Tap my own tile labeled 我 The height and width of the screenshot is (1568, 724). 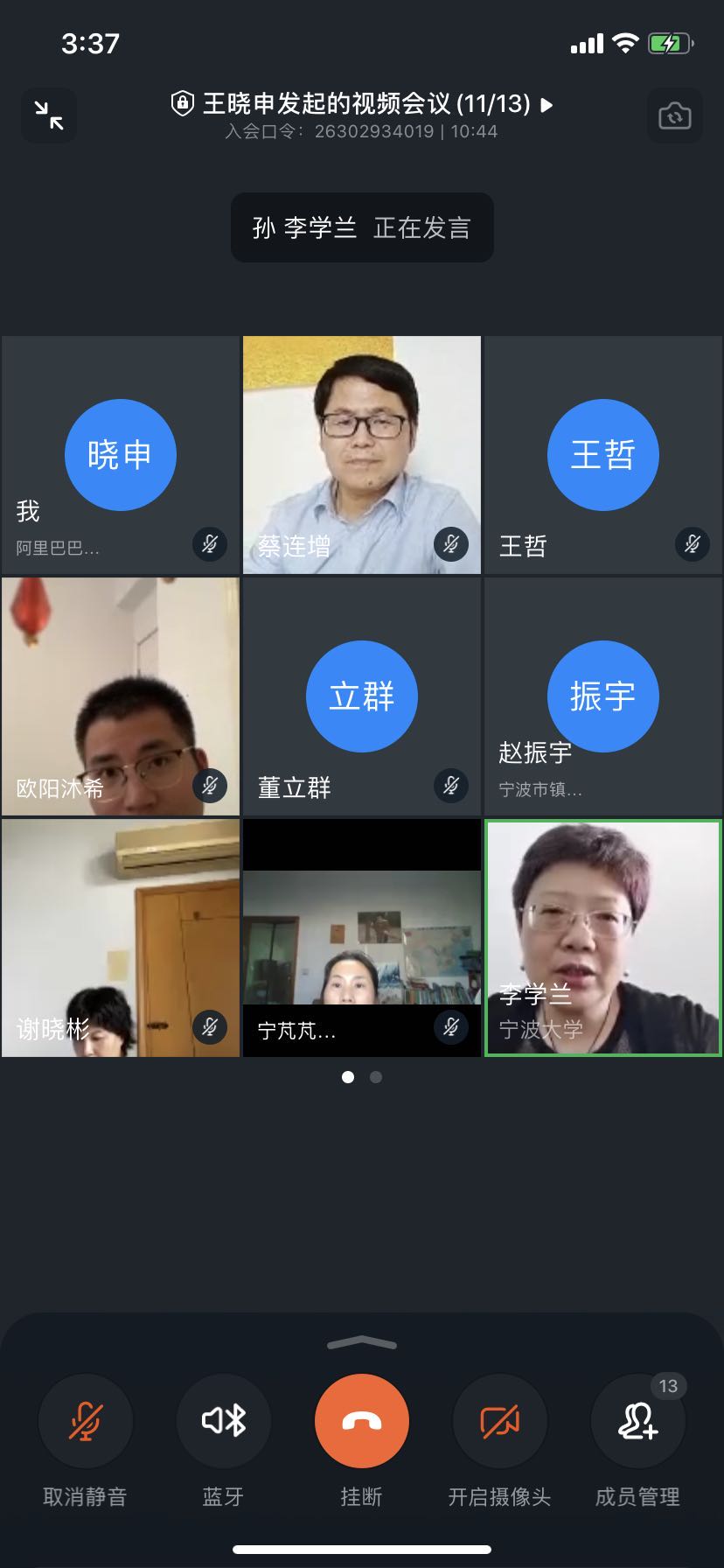pos(121,455)
